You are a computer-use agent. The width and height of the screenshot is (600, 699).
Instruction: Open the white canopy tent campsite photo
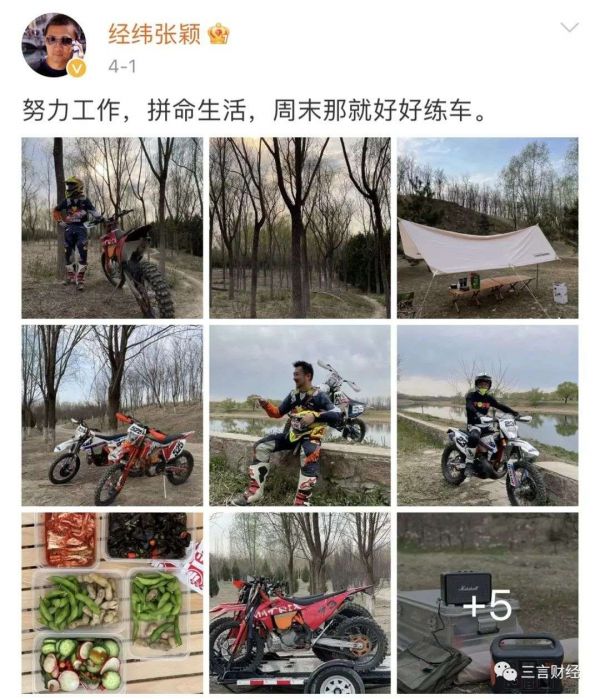487,228
